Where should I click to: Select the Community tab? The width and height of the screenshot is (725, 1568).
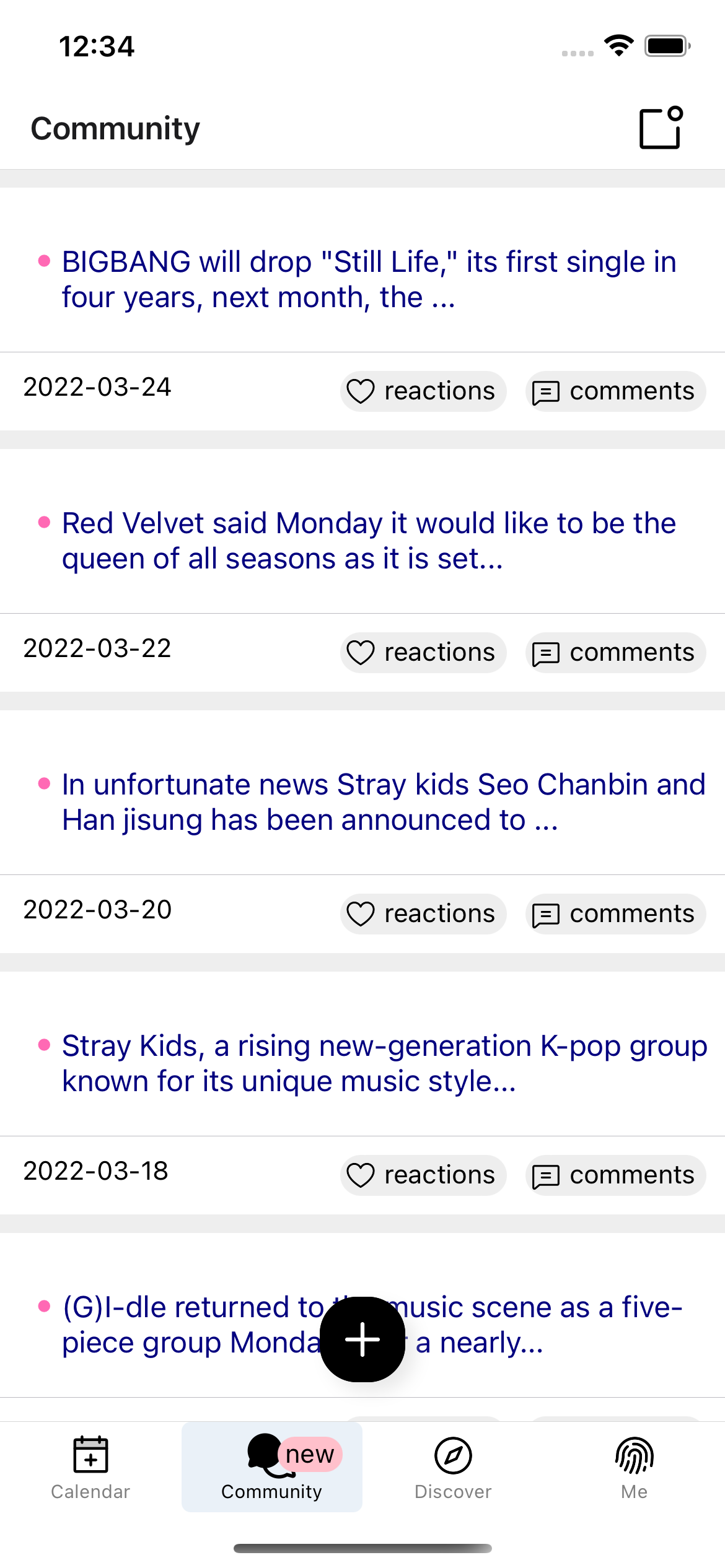[271, 1468]
